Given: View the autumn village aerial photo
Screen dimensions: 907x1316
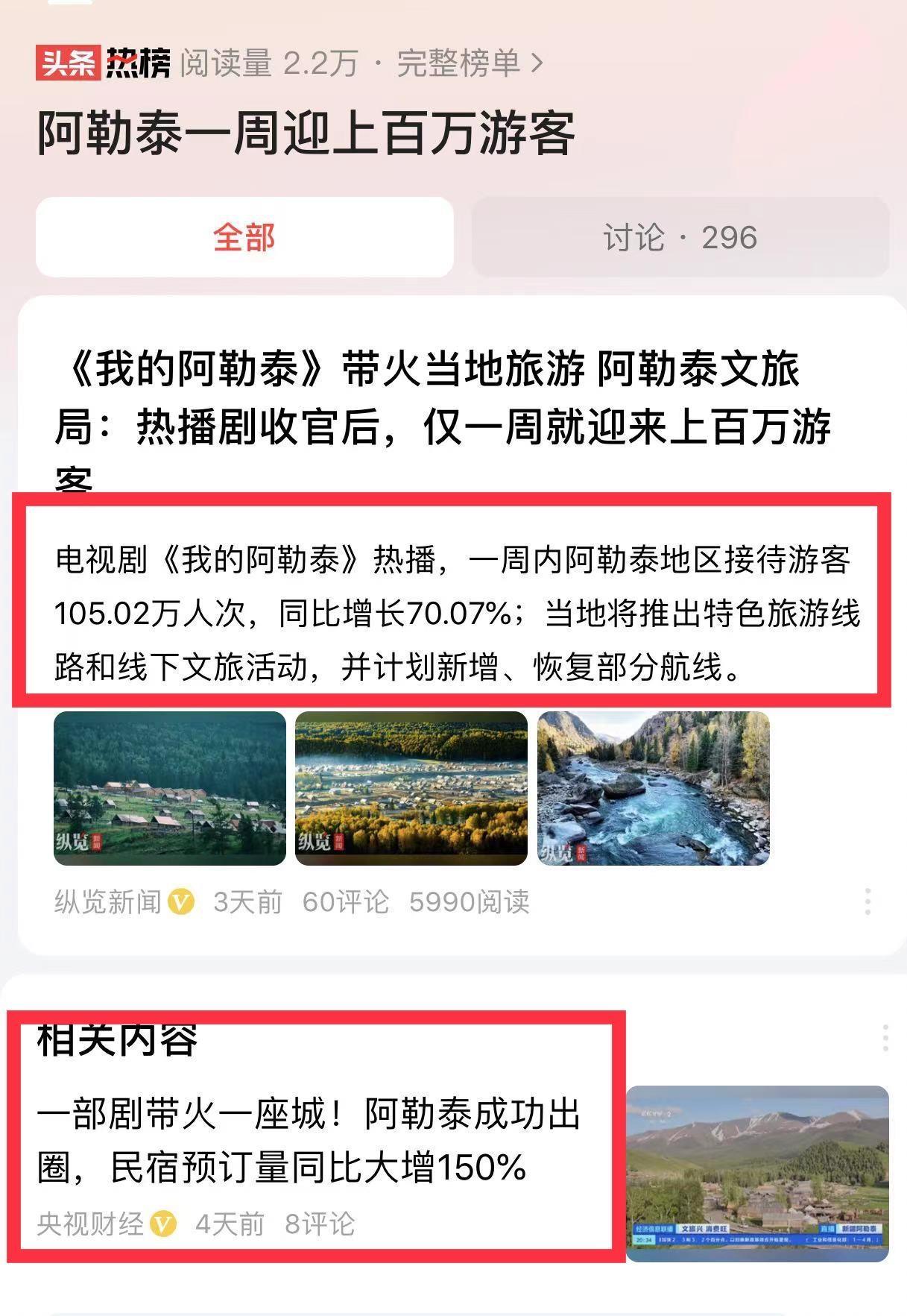Looking at the screenshot, I should (x=411, y=788).
